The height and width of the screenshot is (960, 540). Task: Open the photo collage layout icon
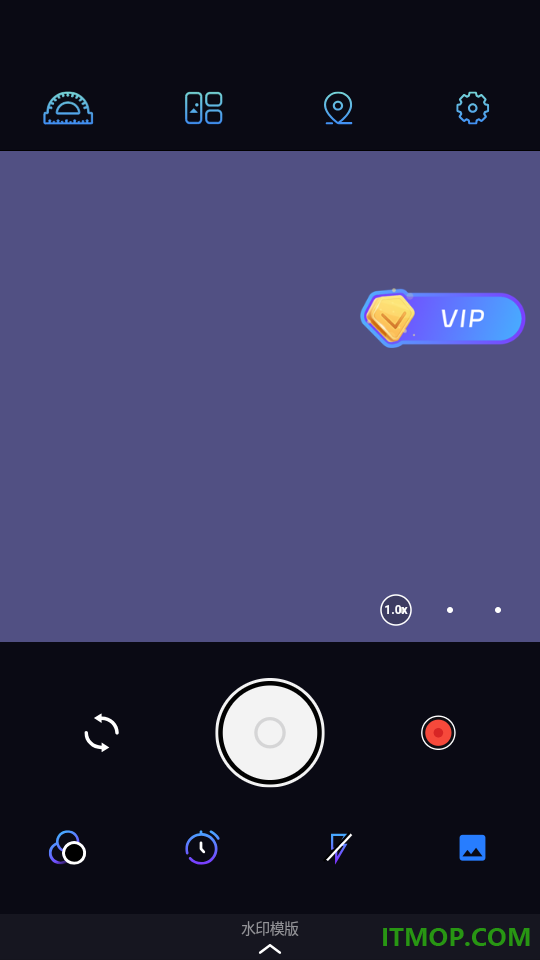pos(203,108)
